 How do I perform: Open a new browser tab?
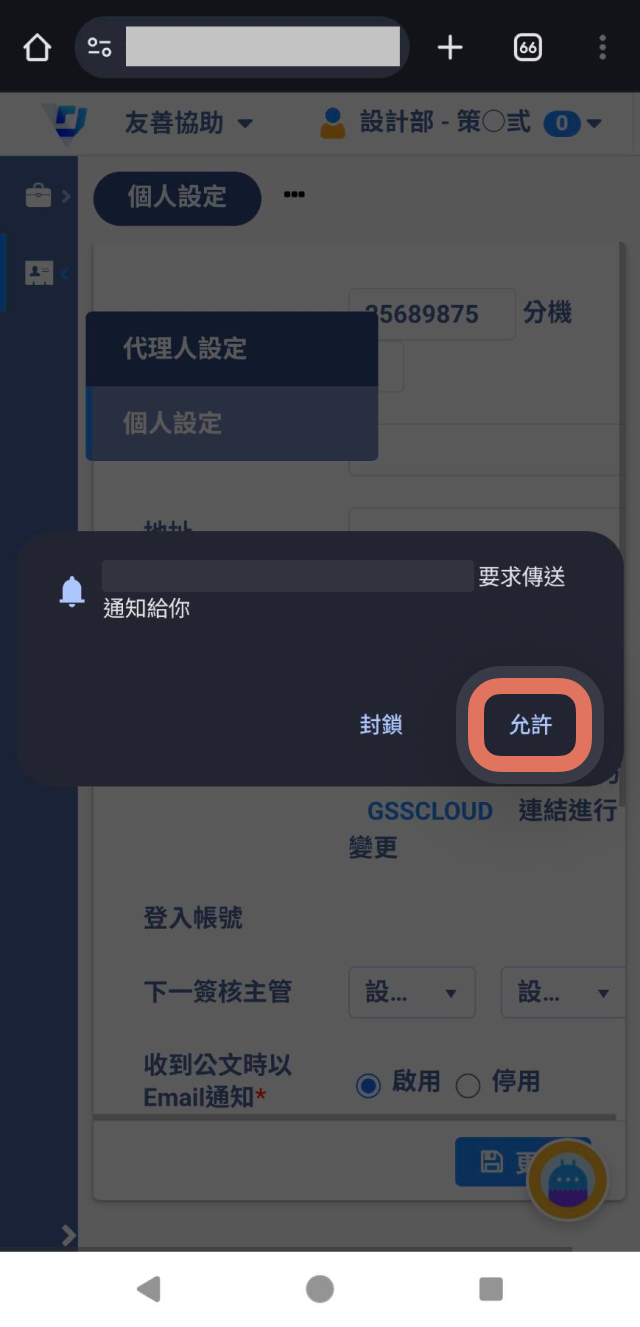click(450, 47)
